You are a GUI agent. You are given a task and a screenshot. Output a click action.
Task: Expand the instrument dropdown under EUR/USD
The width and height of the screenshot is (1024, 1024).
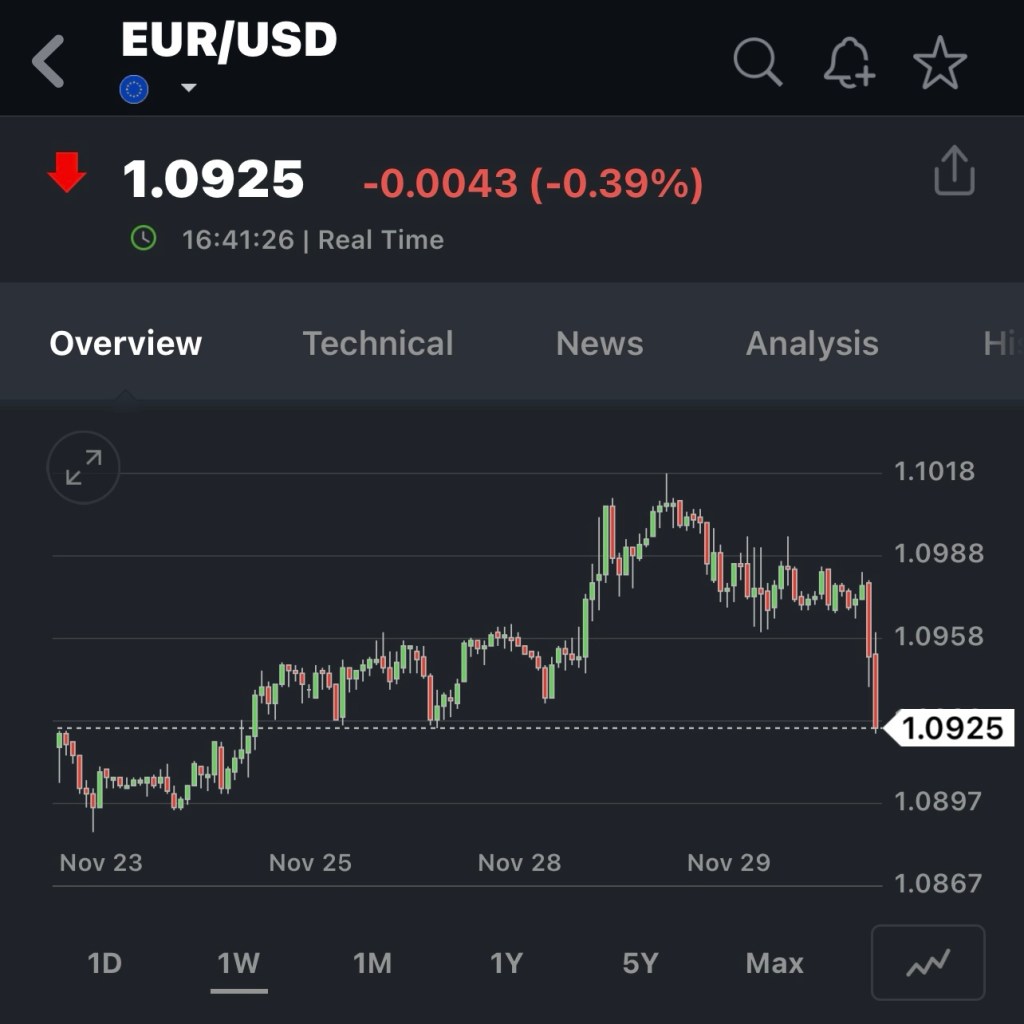(188, 89)
